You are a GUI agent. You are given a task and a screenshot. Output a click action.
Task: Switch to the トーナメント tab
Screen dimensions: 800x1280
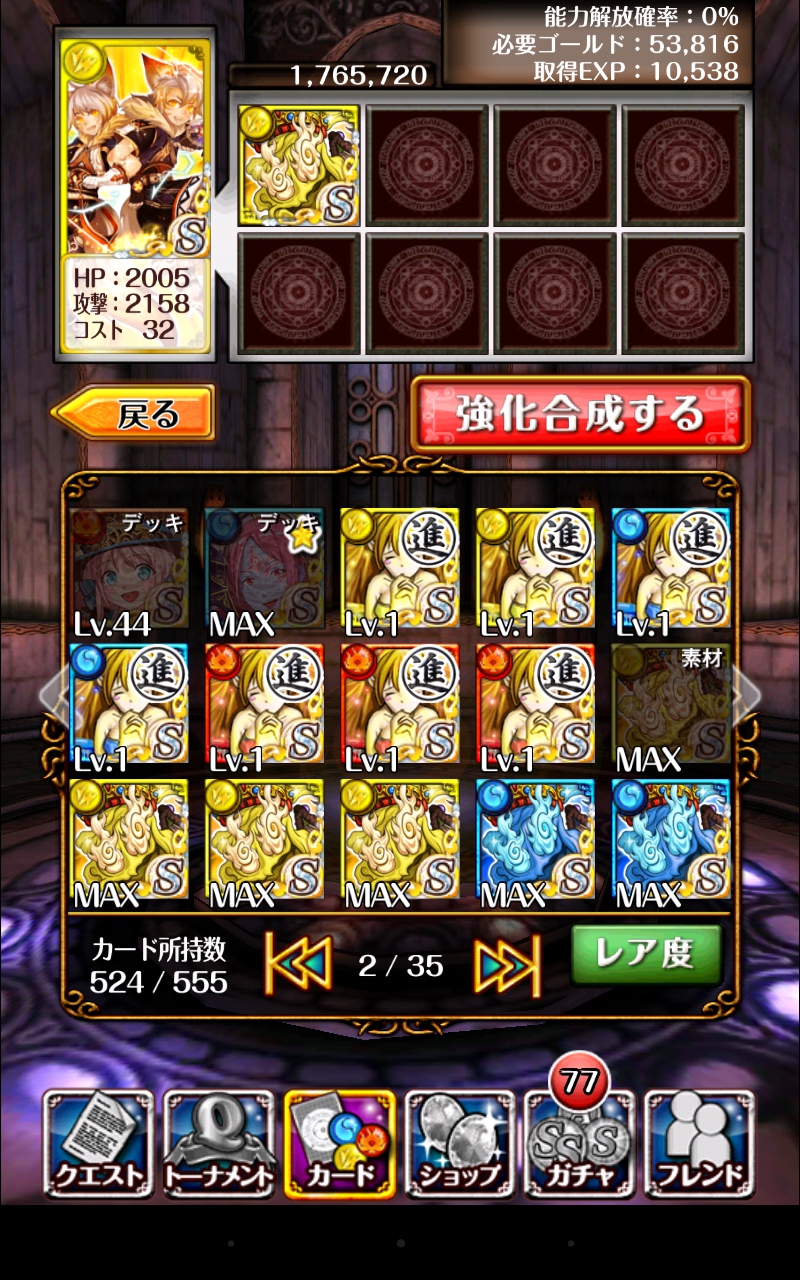point(218,1144)
